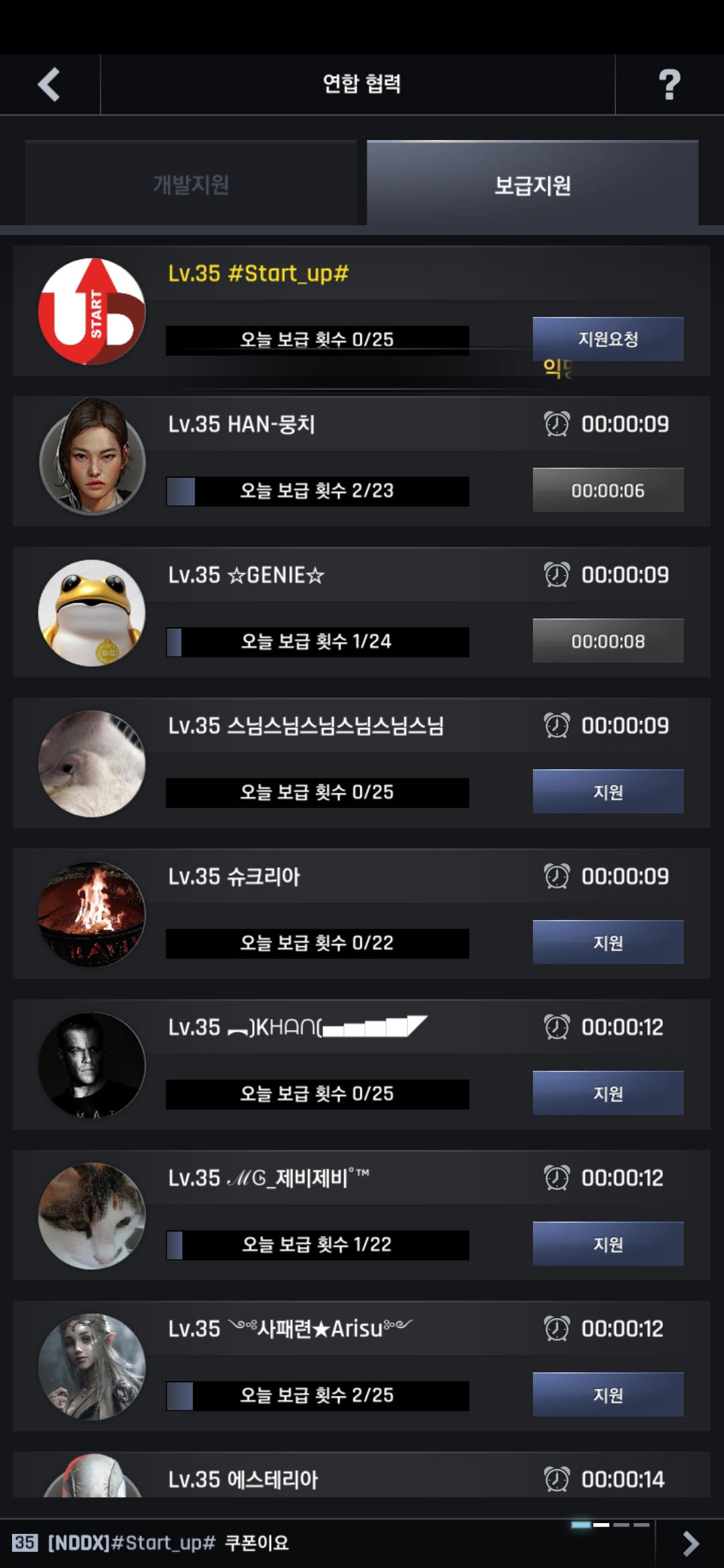Screen dimensions: 724x1568
Task: Go back using the top-left arrow
Action: point(49,84)
